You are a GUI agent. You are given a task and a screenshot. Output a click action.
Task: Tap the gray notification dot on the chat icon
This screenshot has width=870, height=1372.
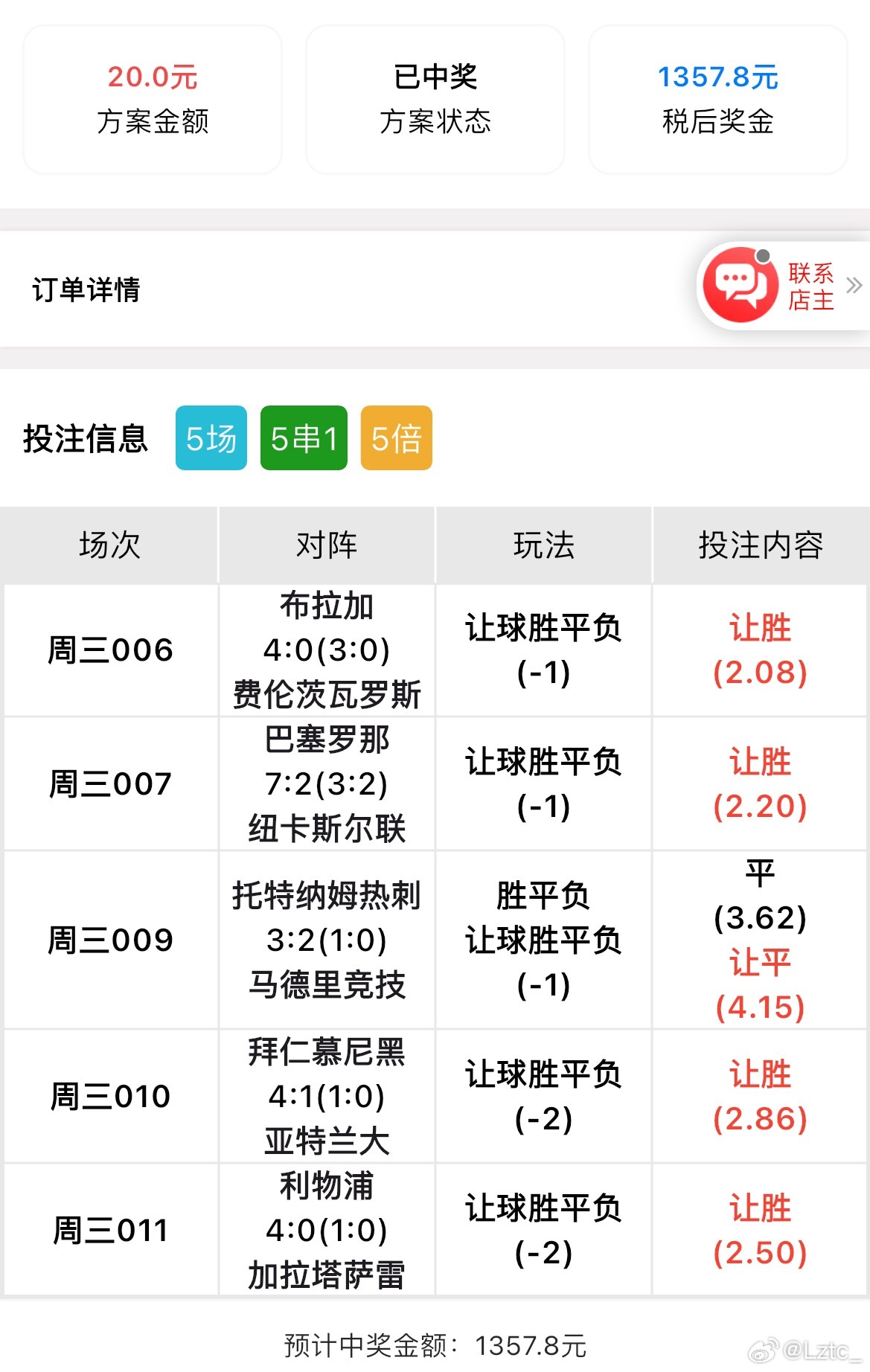pos(762,255)
